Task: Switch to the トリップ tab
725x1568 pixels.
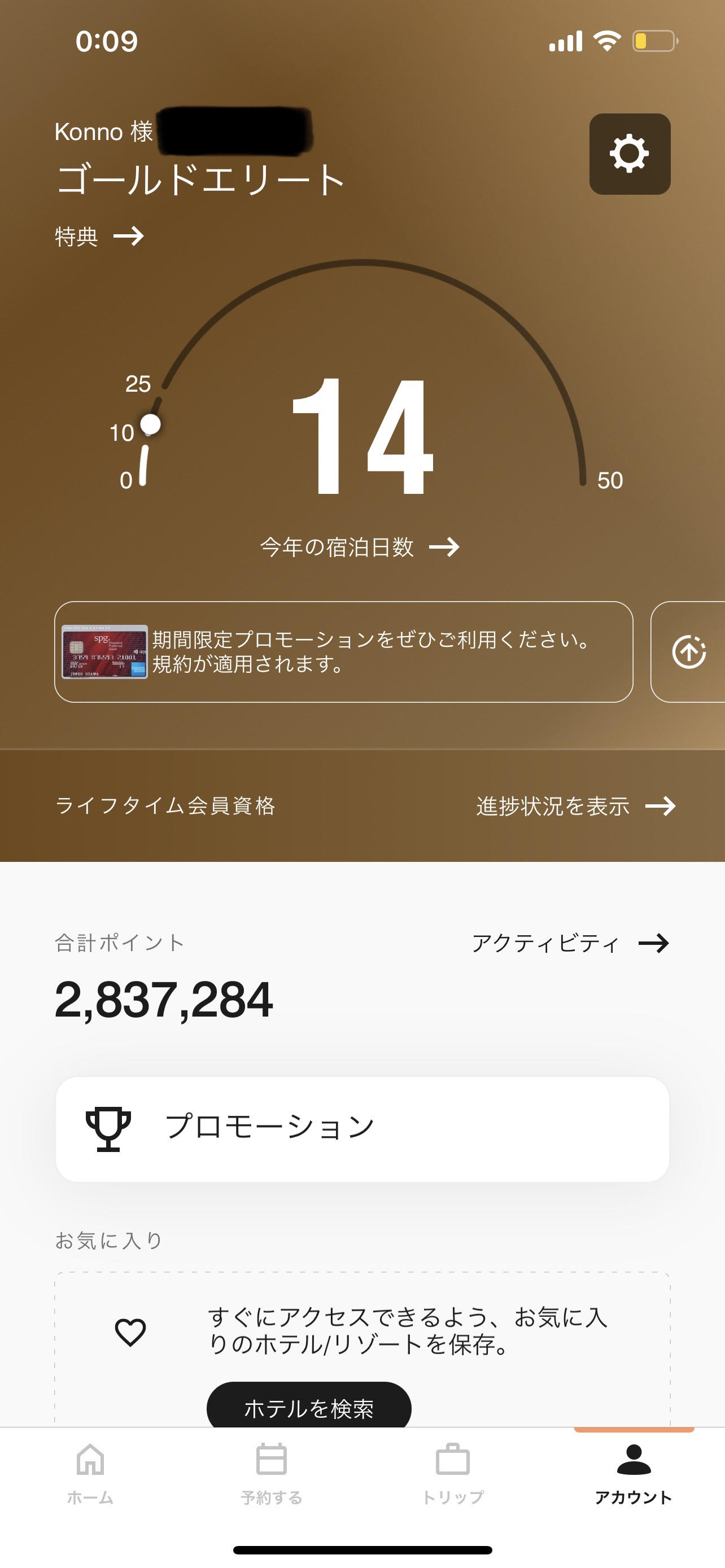Action: [x=452, y=1473]
